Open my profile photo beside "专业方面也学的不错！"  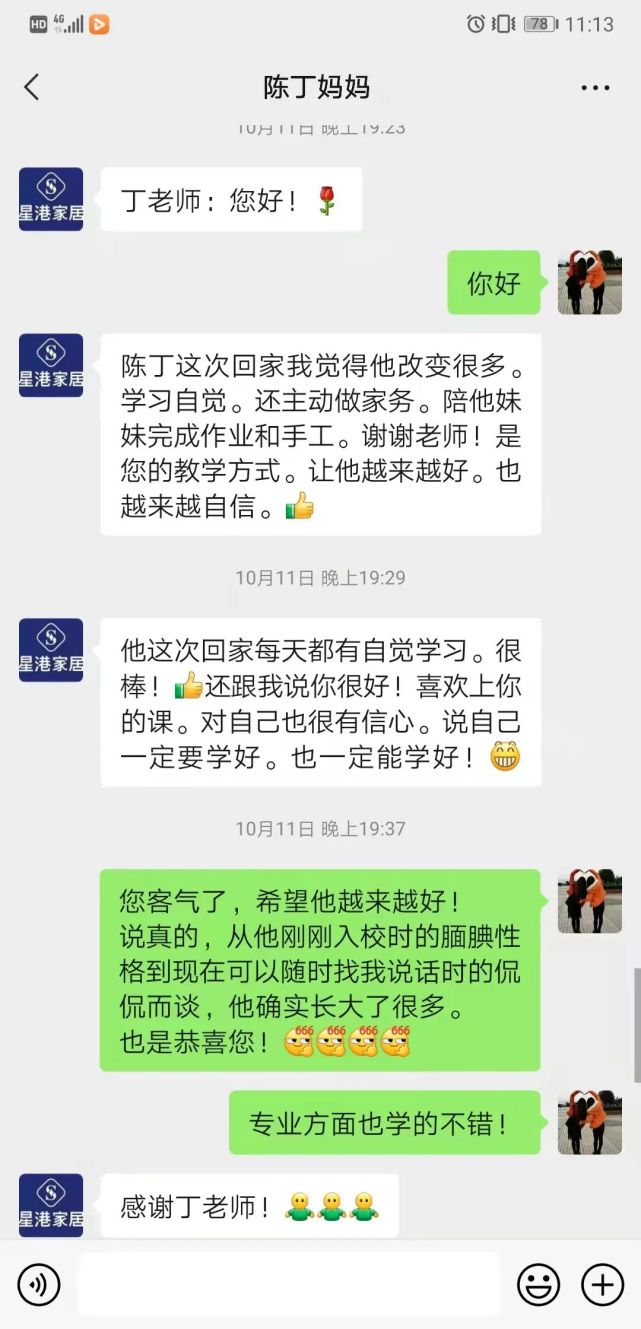tap(589, 1122)
